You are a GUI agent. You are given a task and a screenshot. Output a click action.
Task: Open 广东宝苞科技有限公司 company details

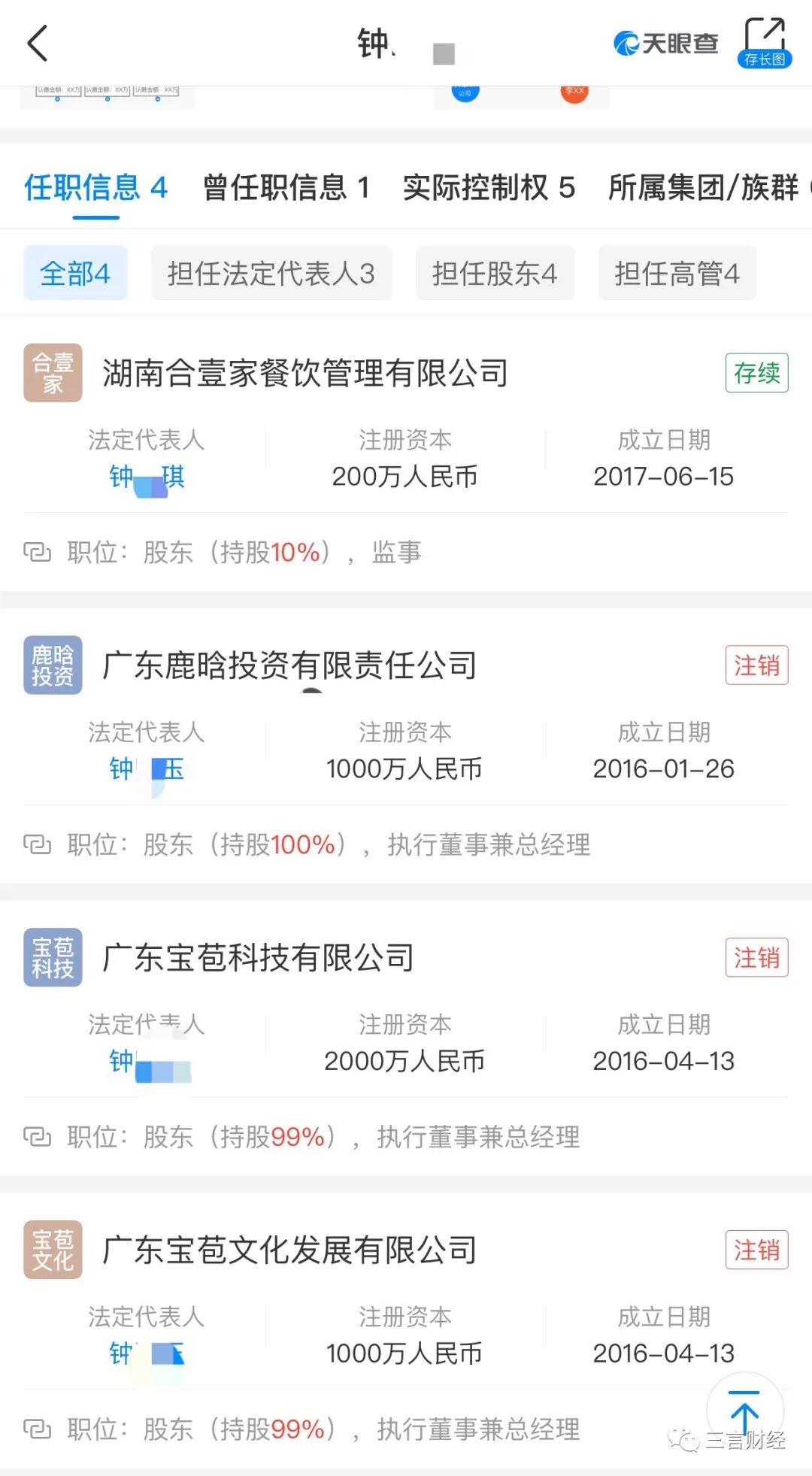point(259,958)
